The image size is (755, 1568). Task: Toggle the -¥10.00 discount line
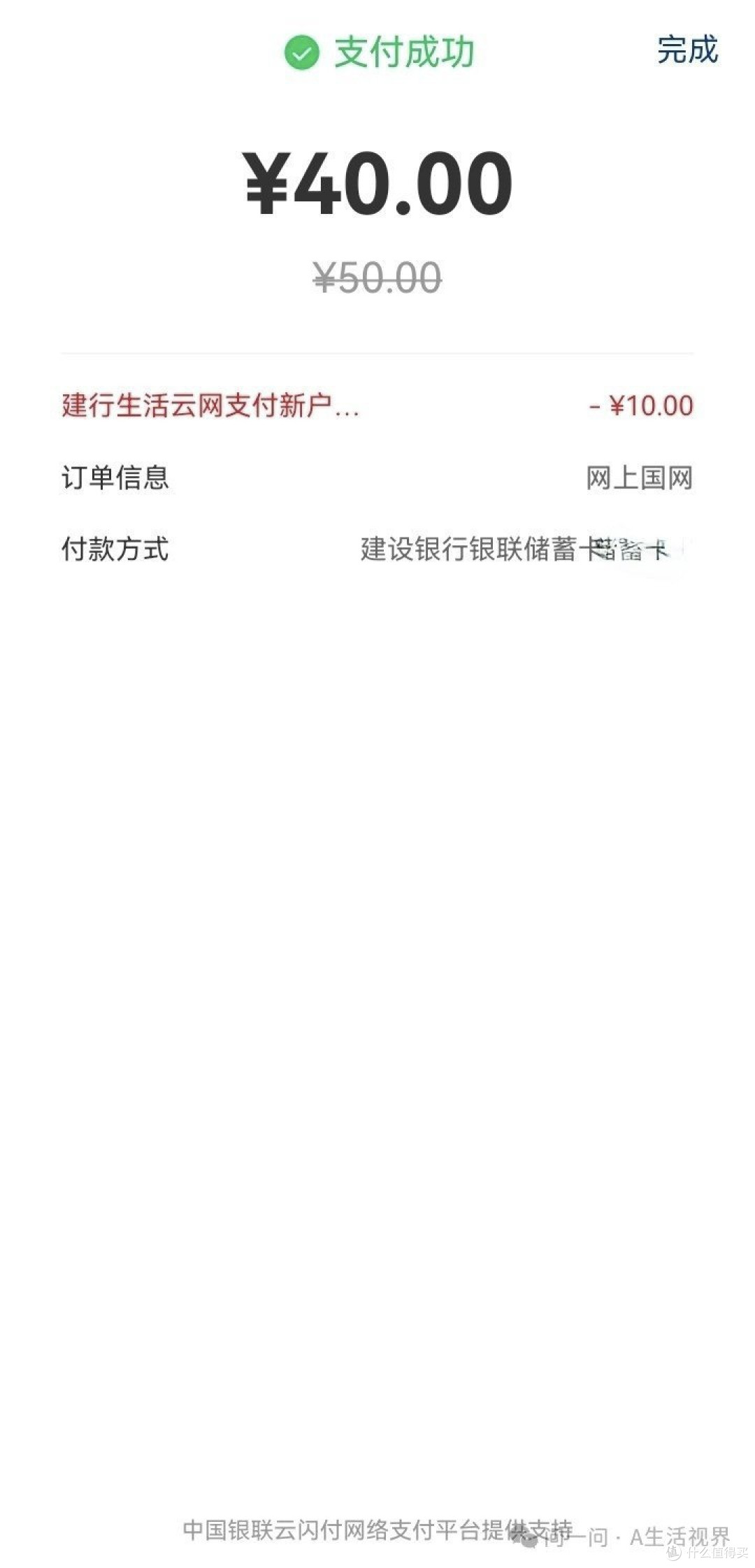(638, 405)
